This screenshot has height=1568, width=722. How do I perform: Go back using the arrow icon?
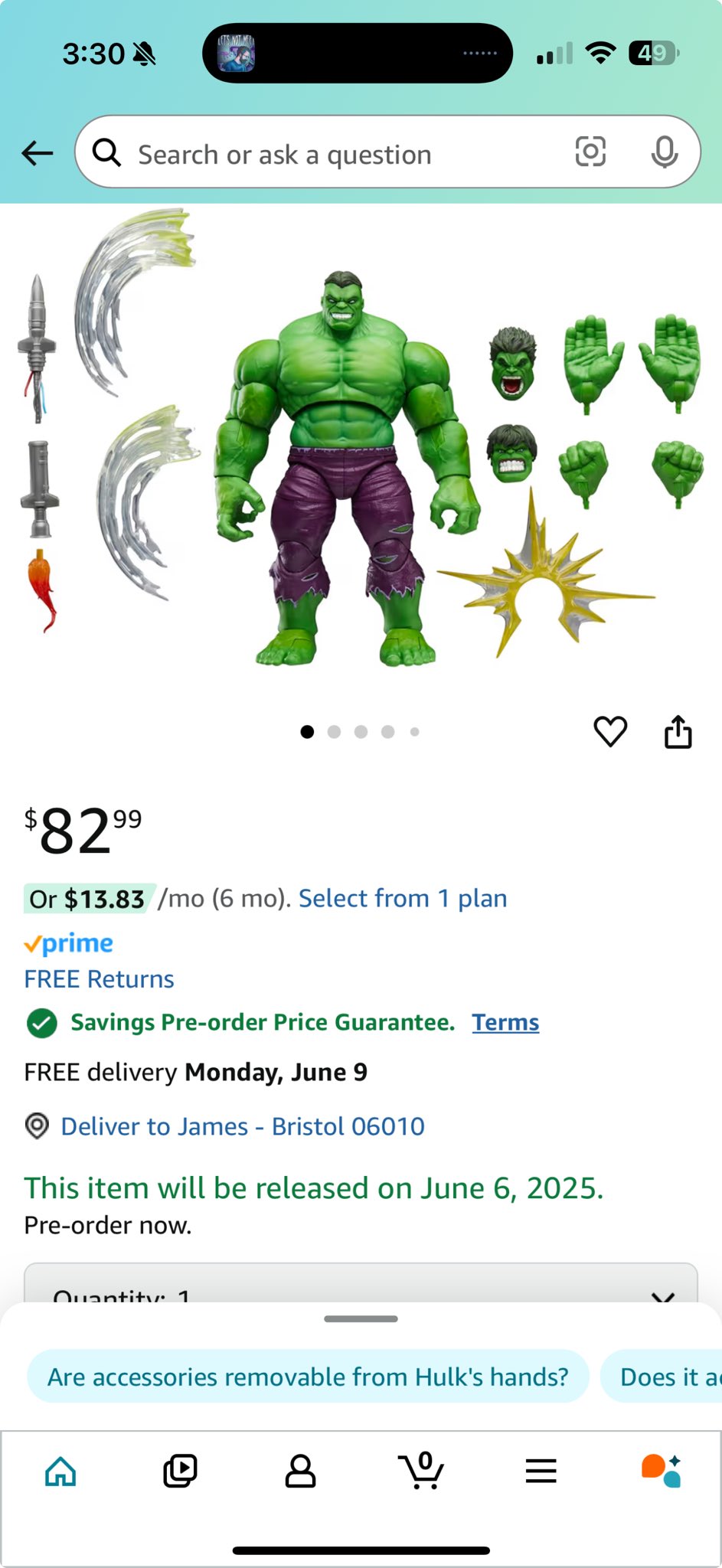point(37,153)
